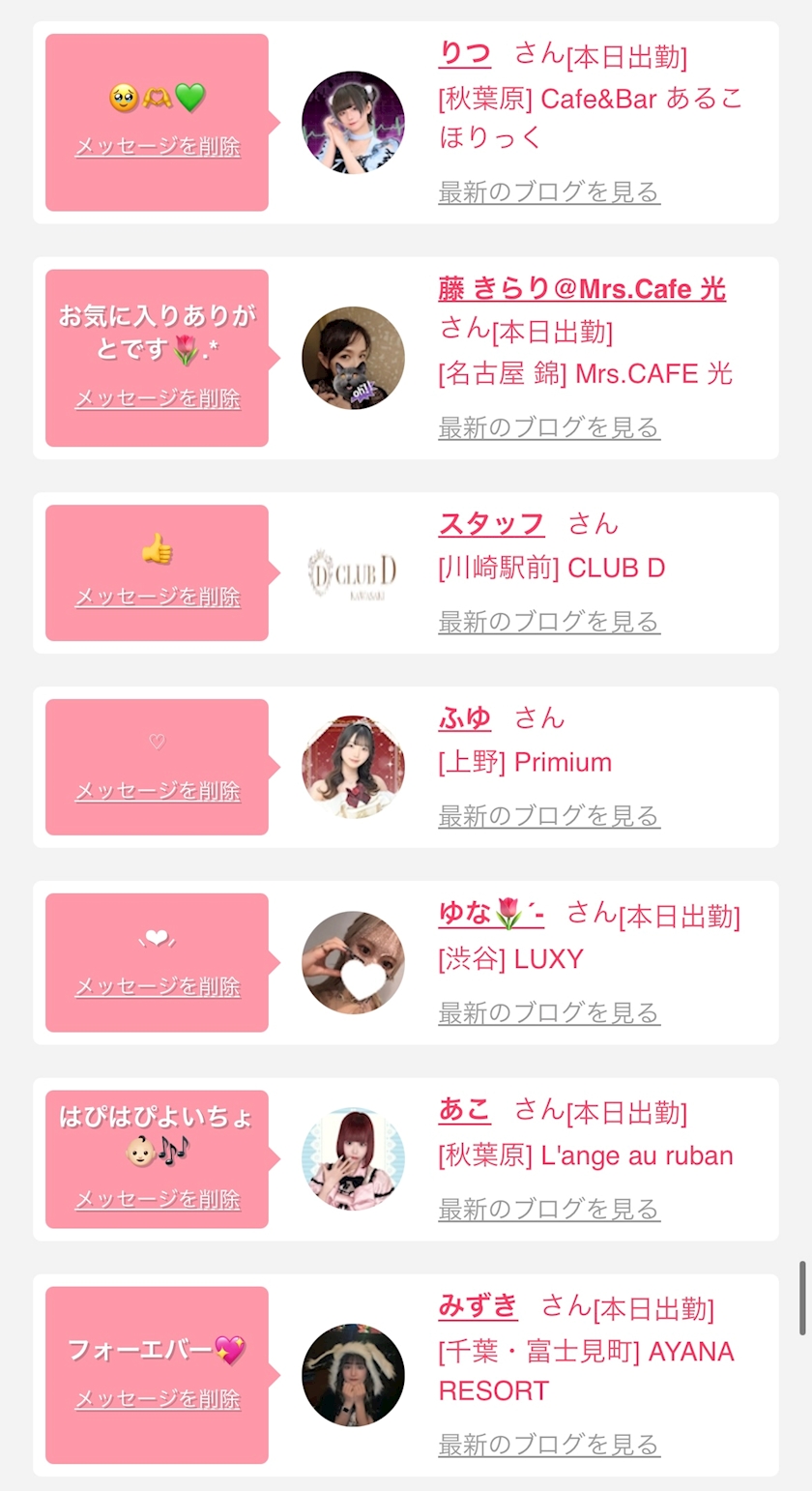Image resolution: width=812 pixels, height=1491 pixels.
Task: View latest blog of CLUB D staff
Action: click(x=549, y=621)
